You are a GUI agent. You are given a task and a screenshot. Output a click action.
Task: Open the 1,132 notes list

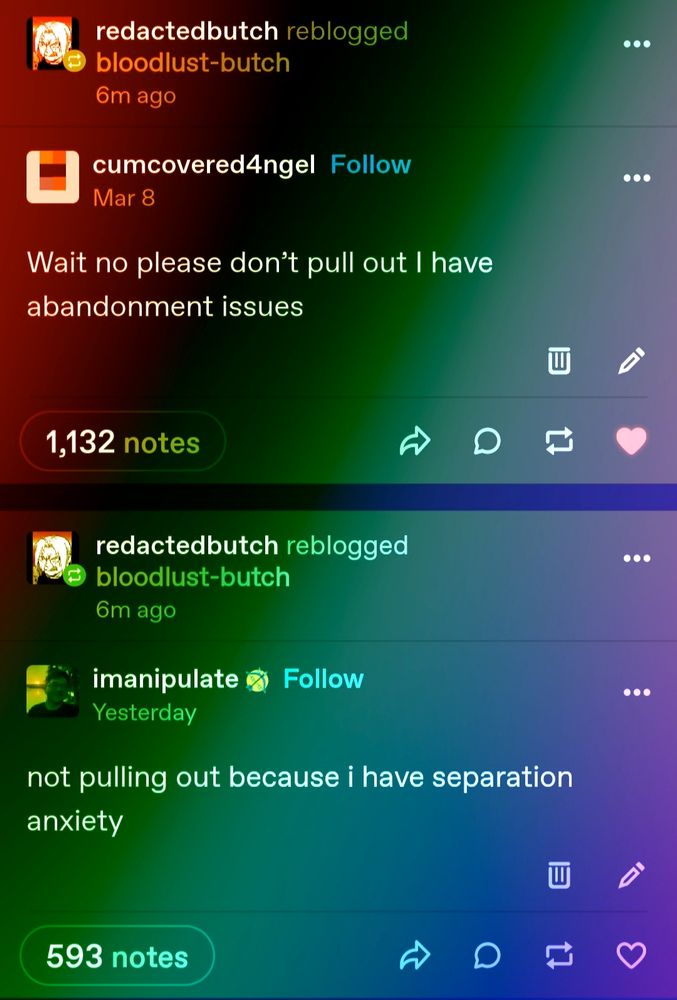tap(123, 442)
